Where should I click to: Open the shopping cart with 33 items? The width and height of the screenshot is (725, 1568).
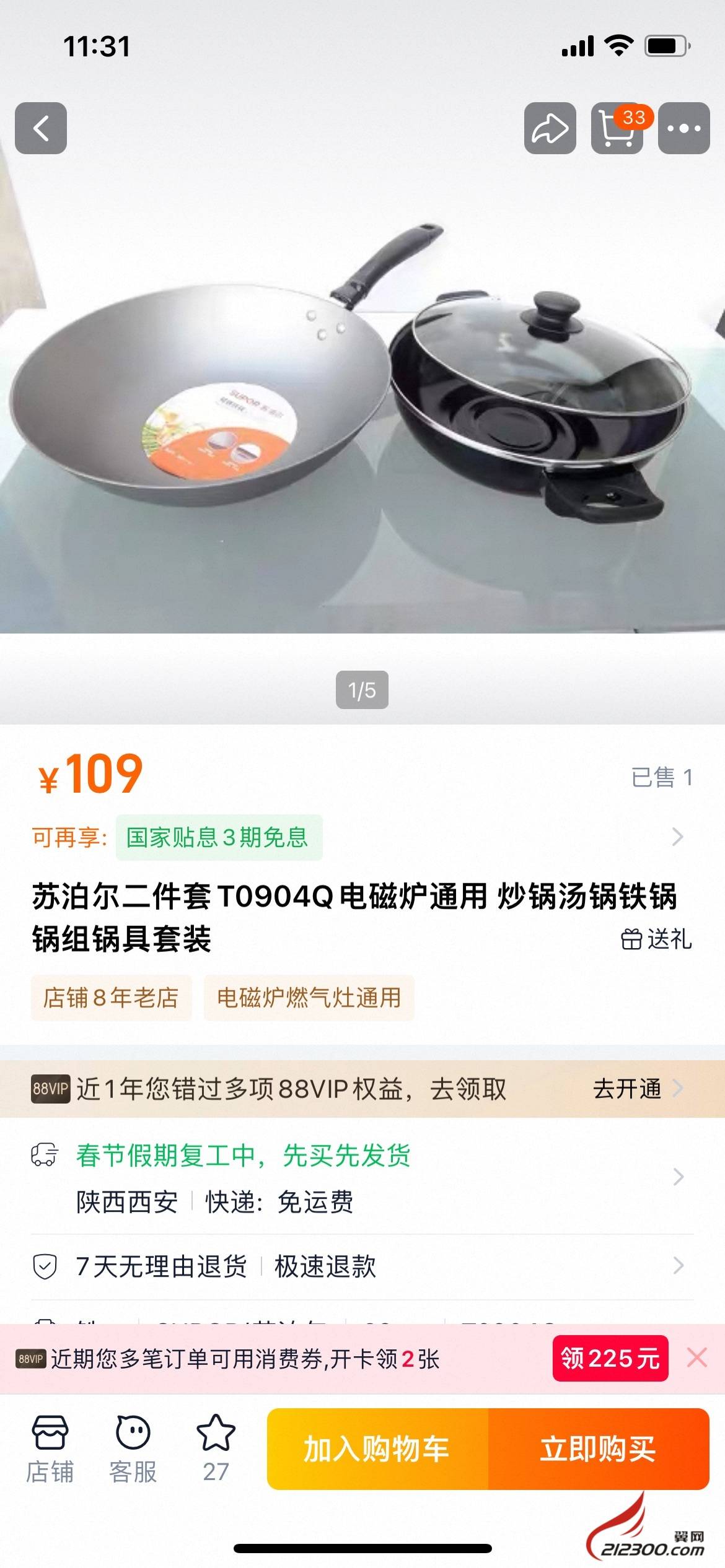coord(617,128)
